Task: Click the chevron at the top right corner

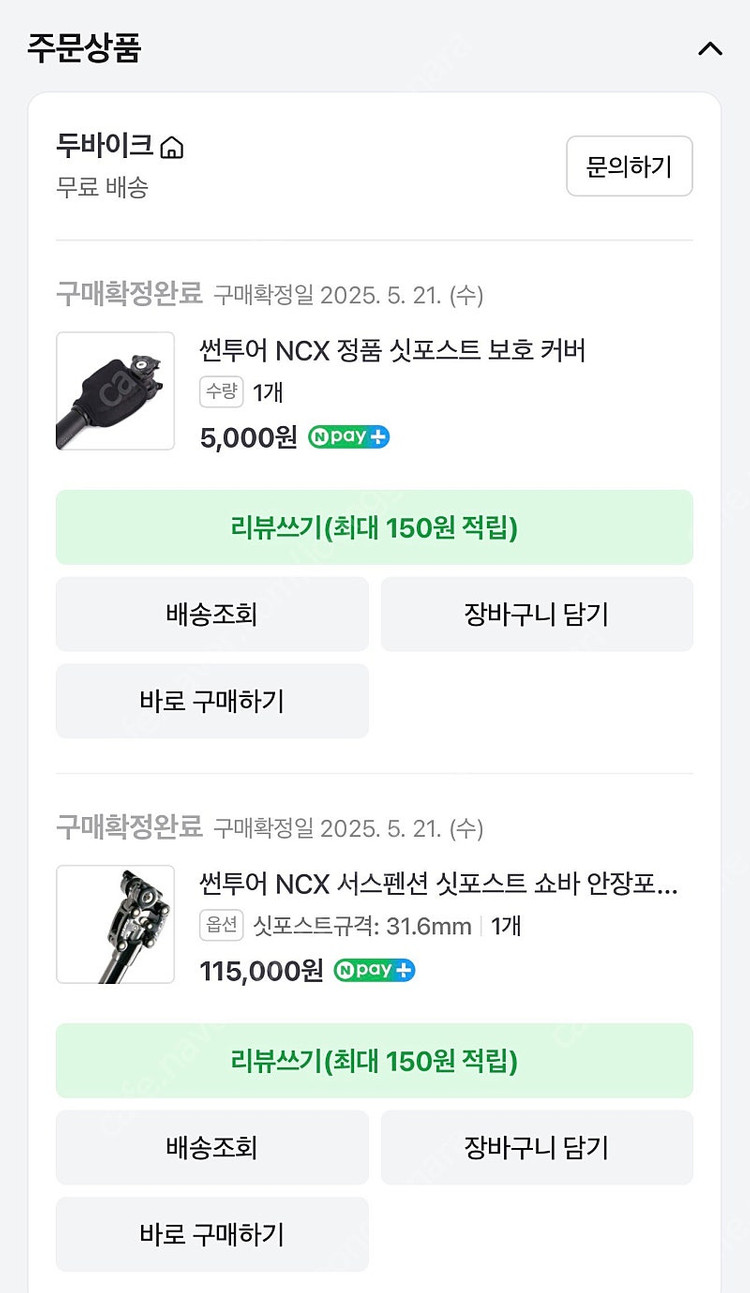Action: [710, 49]
